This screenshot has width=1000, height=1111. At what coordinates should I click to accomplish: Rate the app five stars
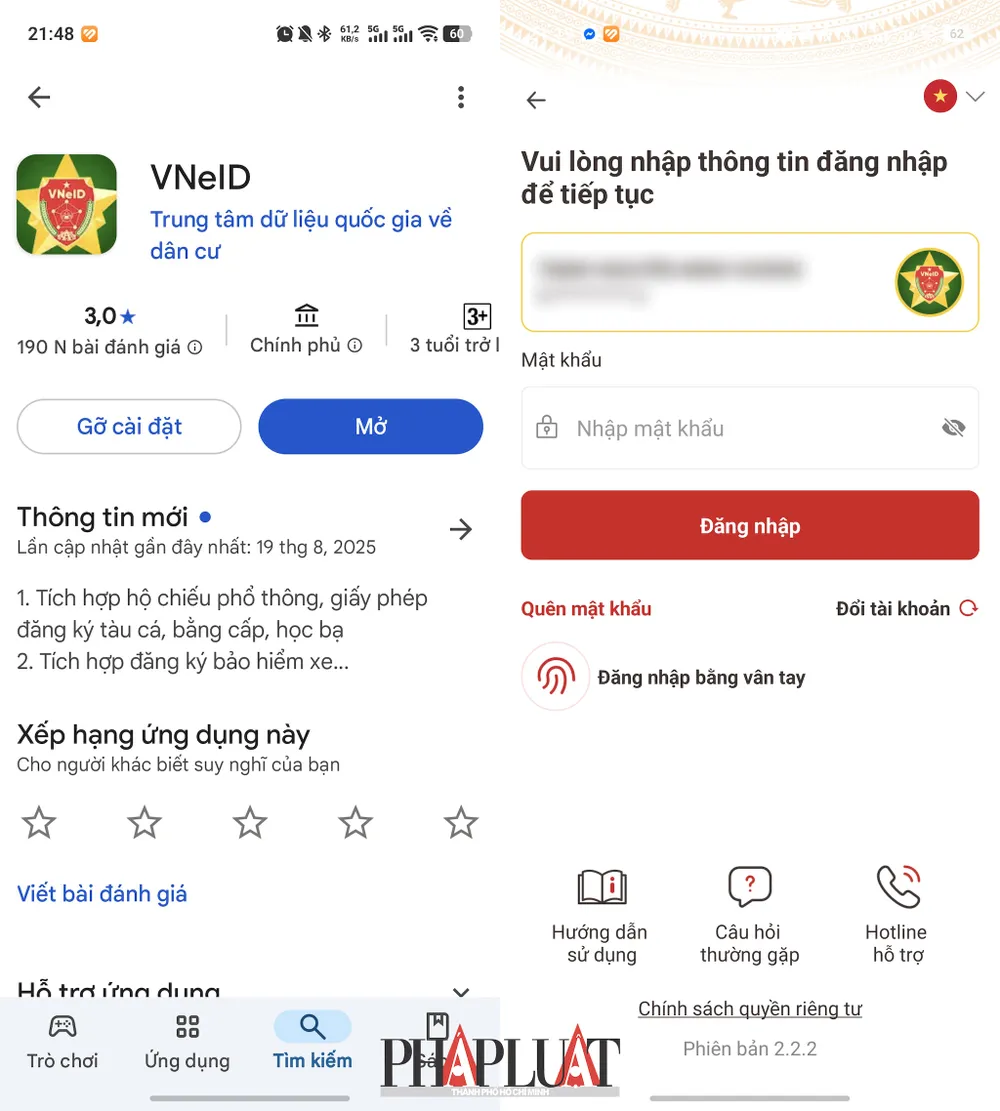click(x=460, y=823)
